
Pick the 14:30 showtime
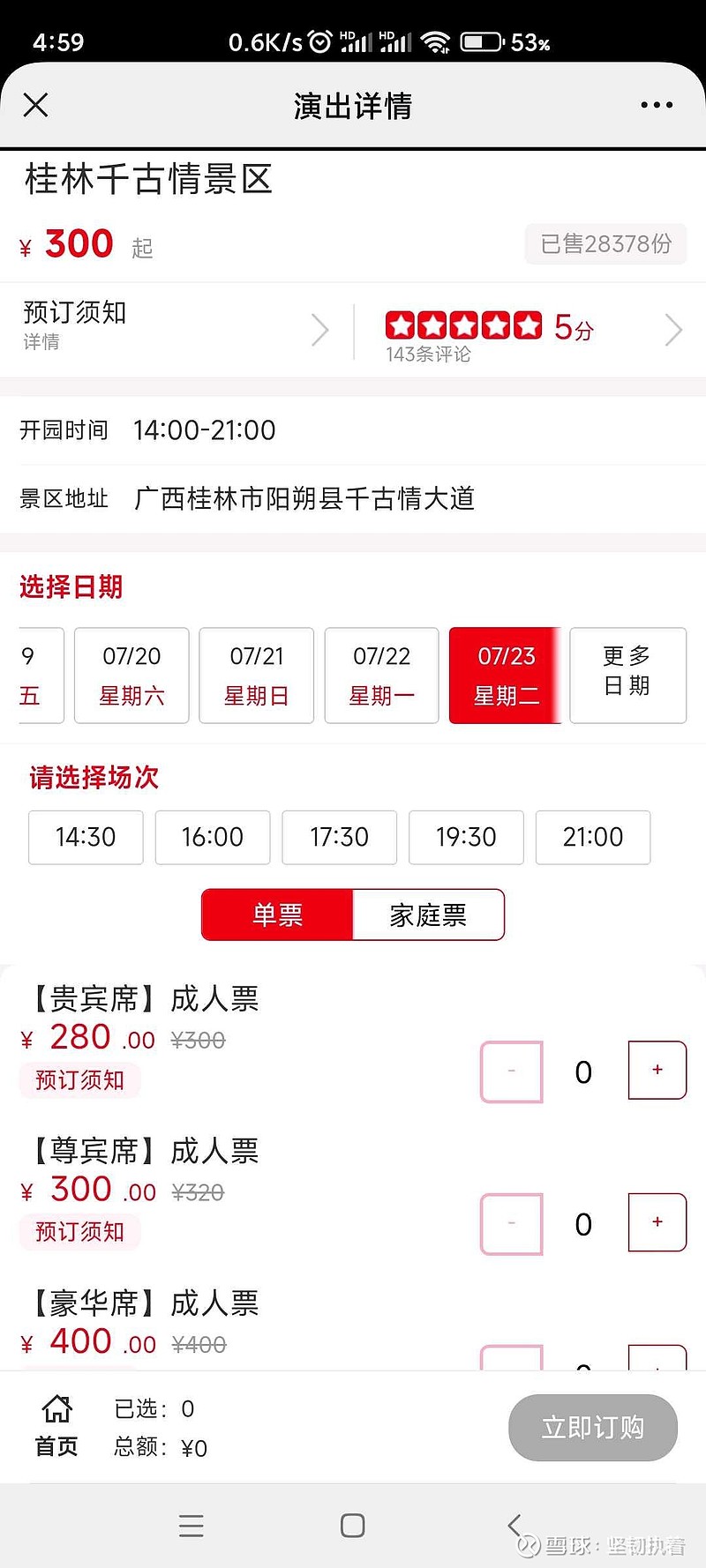click(86, 837)
